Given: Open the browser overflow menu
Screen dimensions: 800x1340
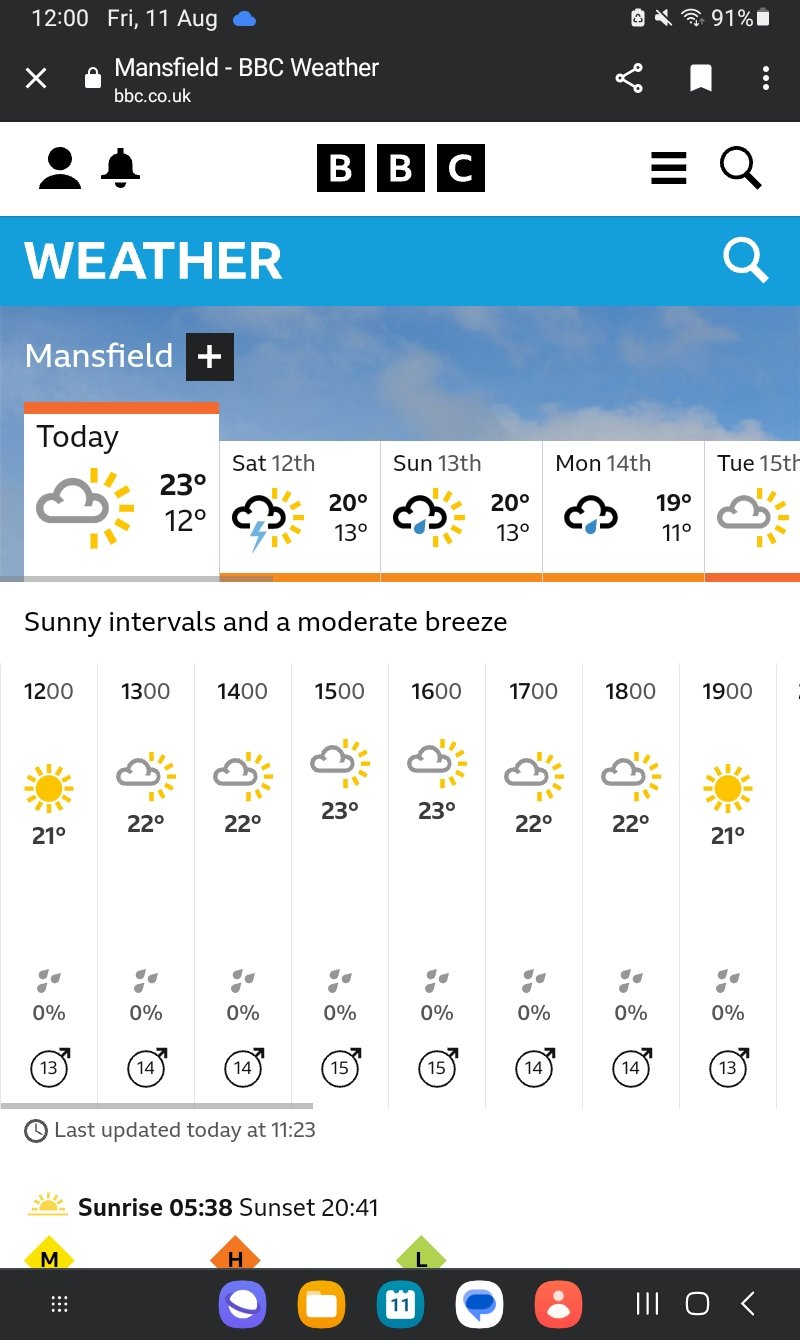Looking at the screenshot, I should pyautogui.click(x=766, y=78).
